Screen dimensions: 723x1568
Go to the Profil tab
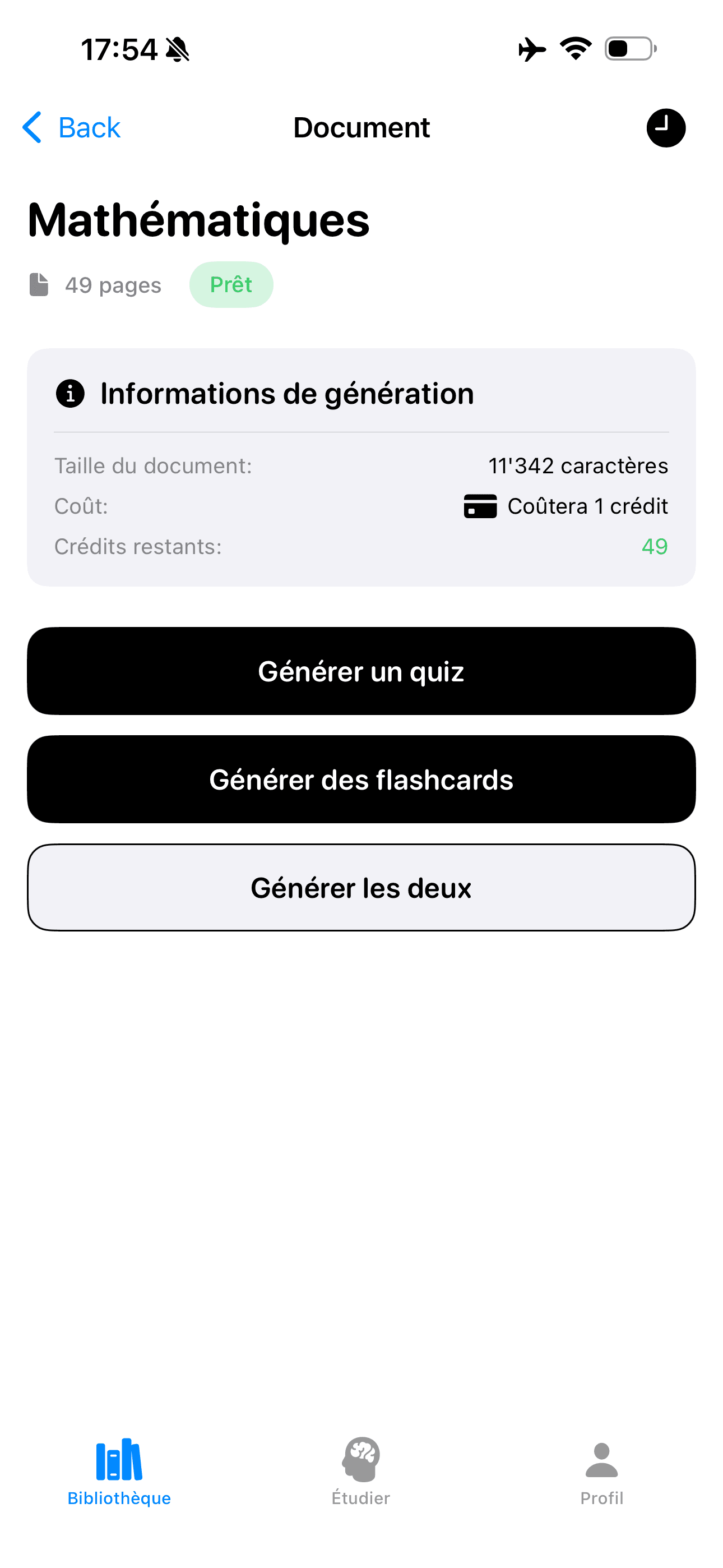coord(601,1470)
